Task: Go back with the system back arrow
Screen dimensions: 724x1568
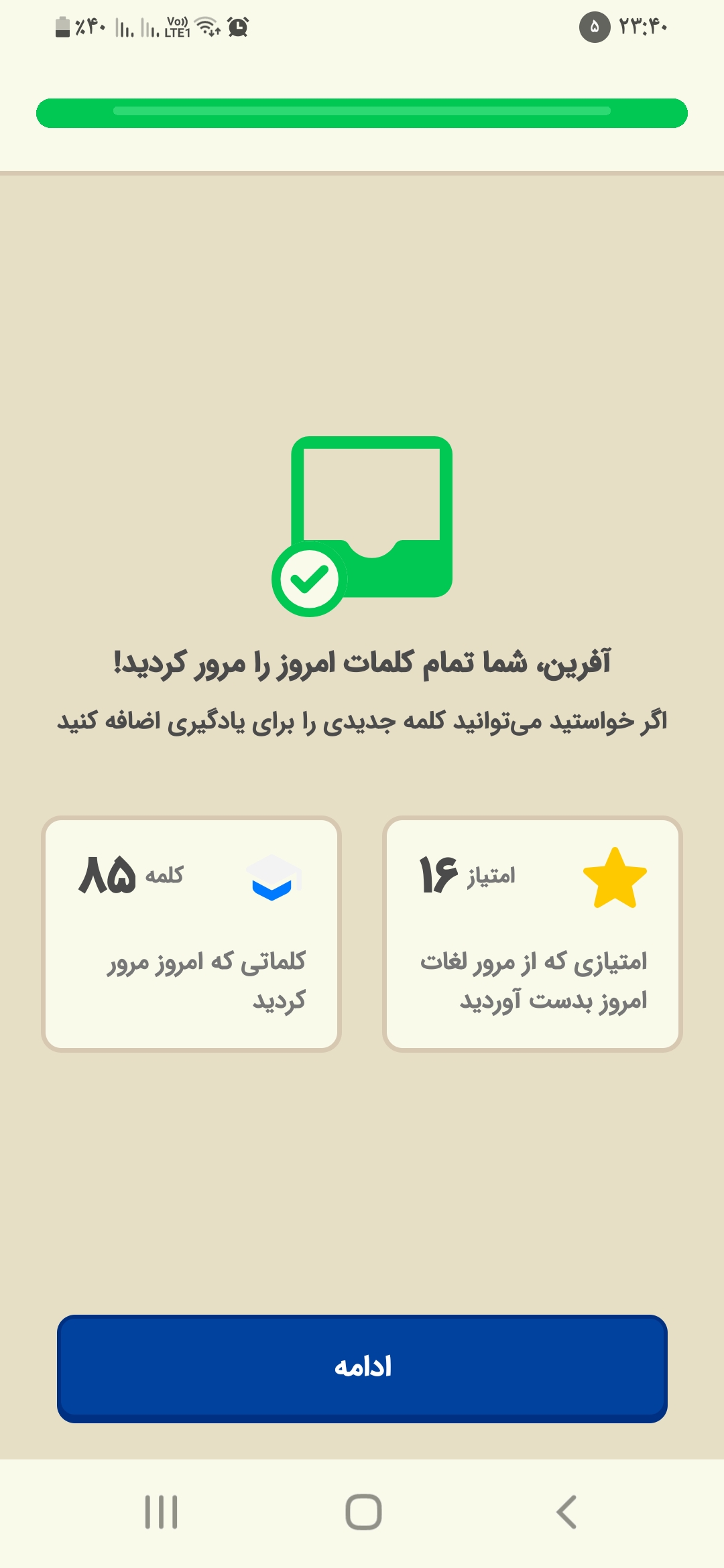Action: (566, 1512)
